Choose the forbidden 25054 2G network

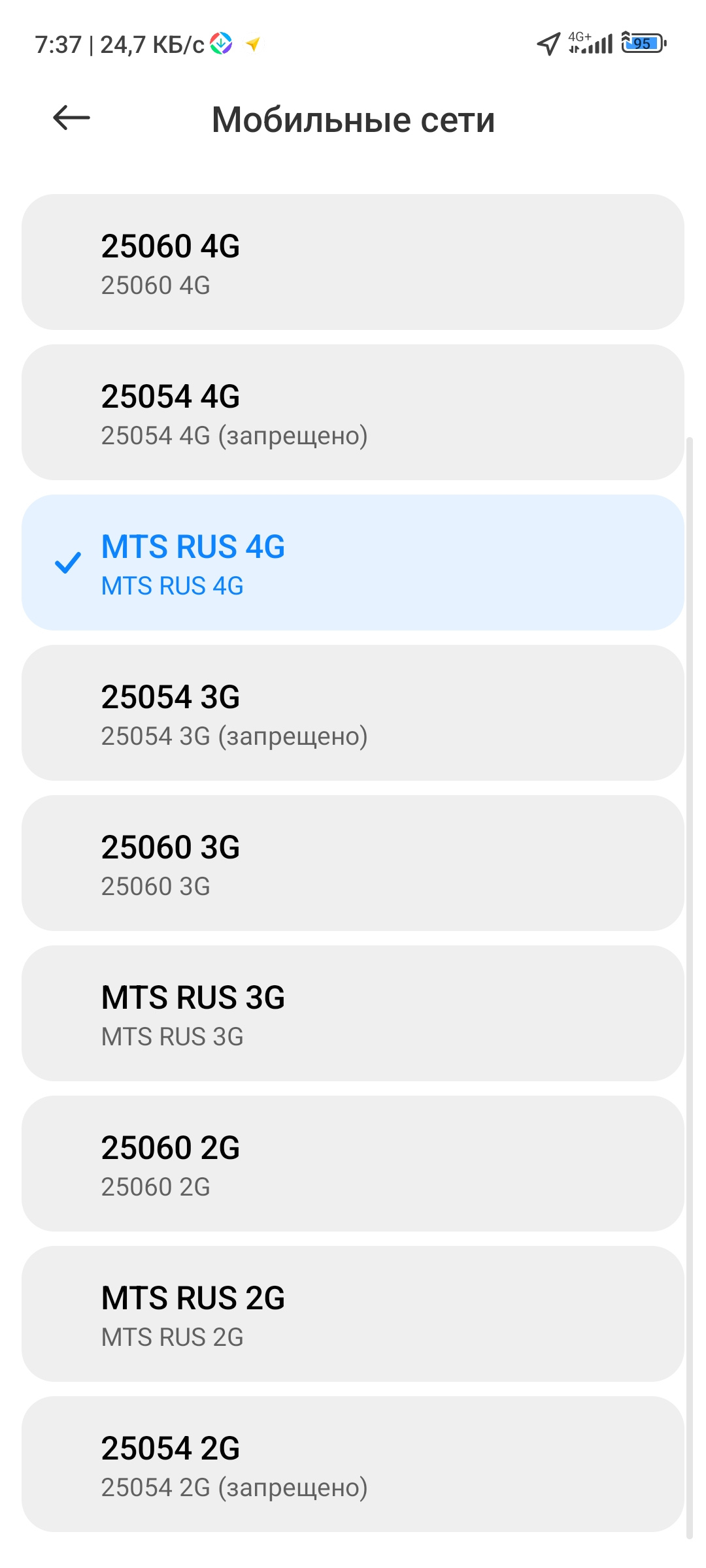point(353,1464)
